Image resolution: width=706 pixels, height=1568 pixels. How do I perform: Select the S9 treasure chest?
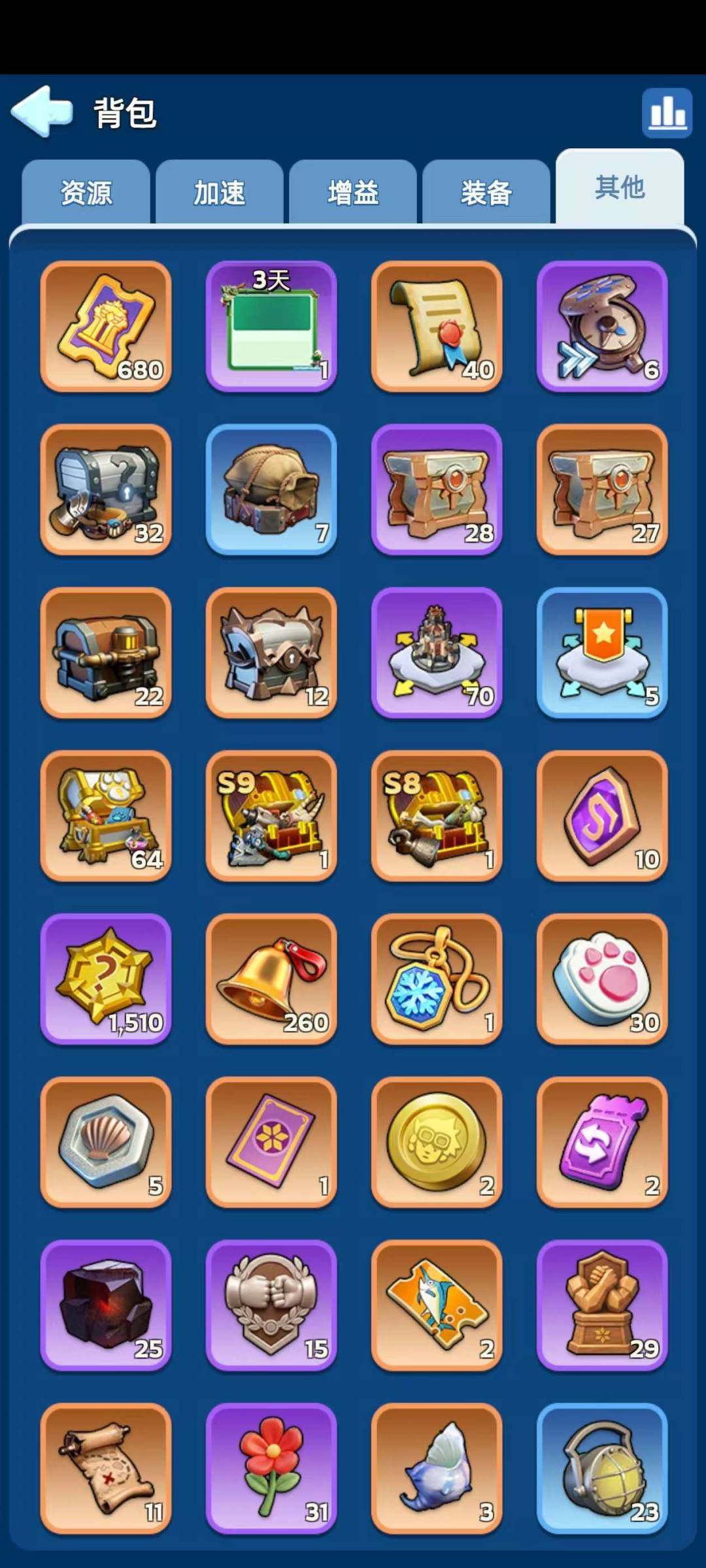(271, 815)
